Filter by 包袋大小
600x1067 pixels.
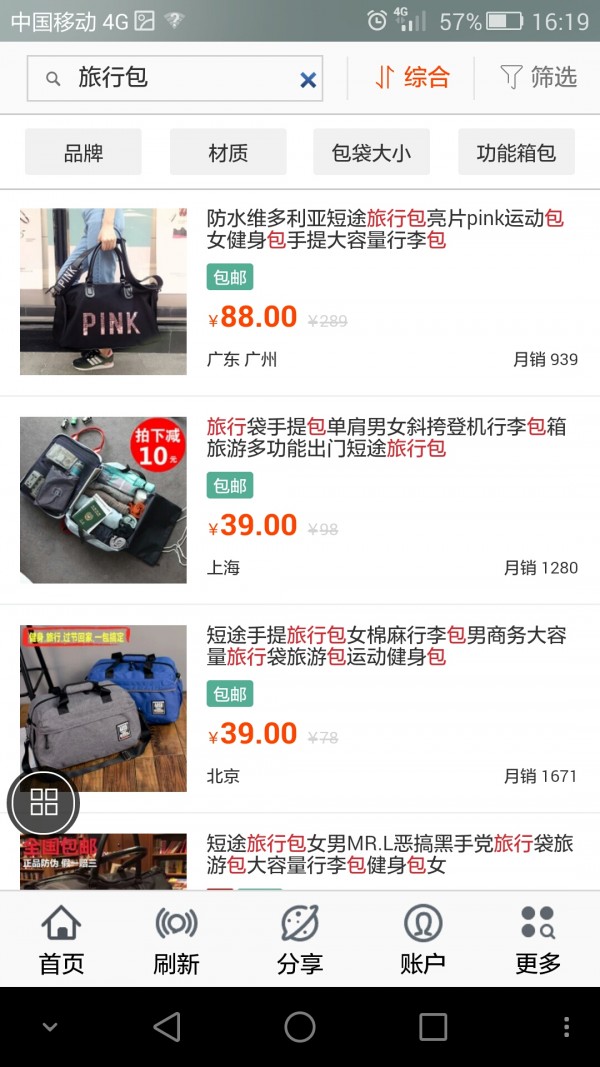pyautogui.click(x=371, y=153)
